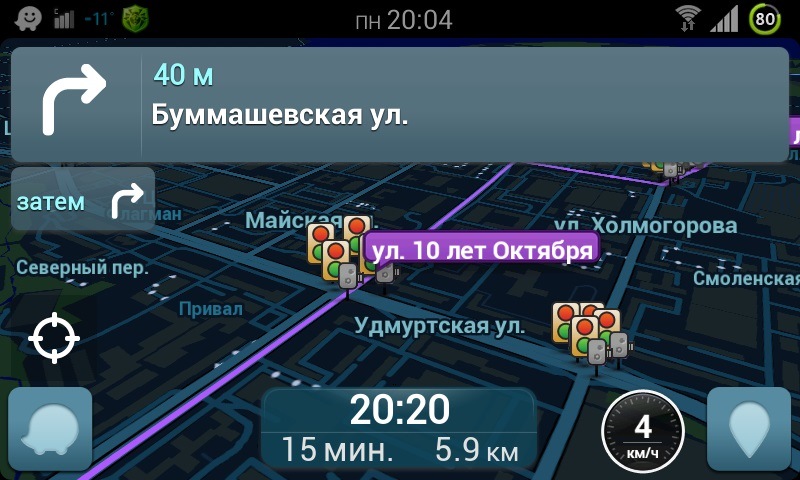
Task: Open the Waze main menu button
Action: [x=50, y=430]
